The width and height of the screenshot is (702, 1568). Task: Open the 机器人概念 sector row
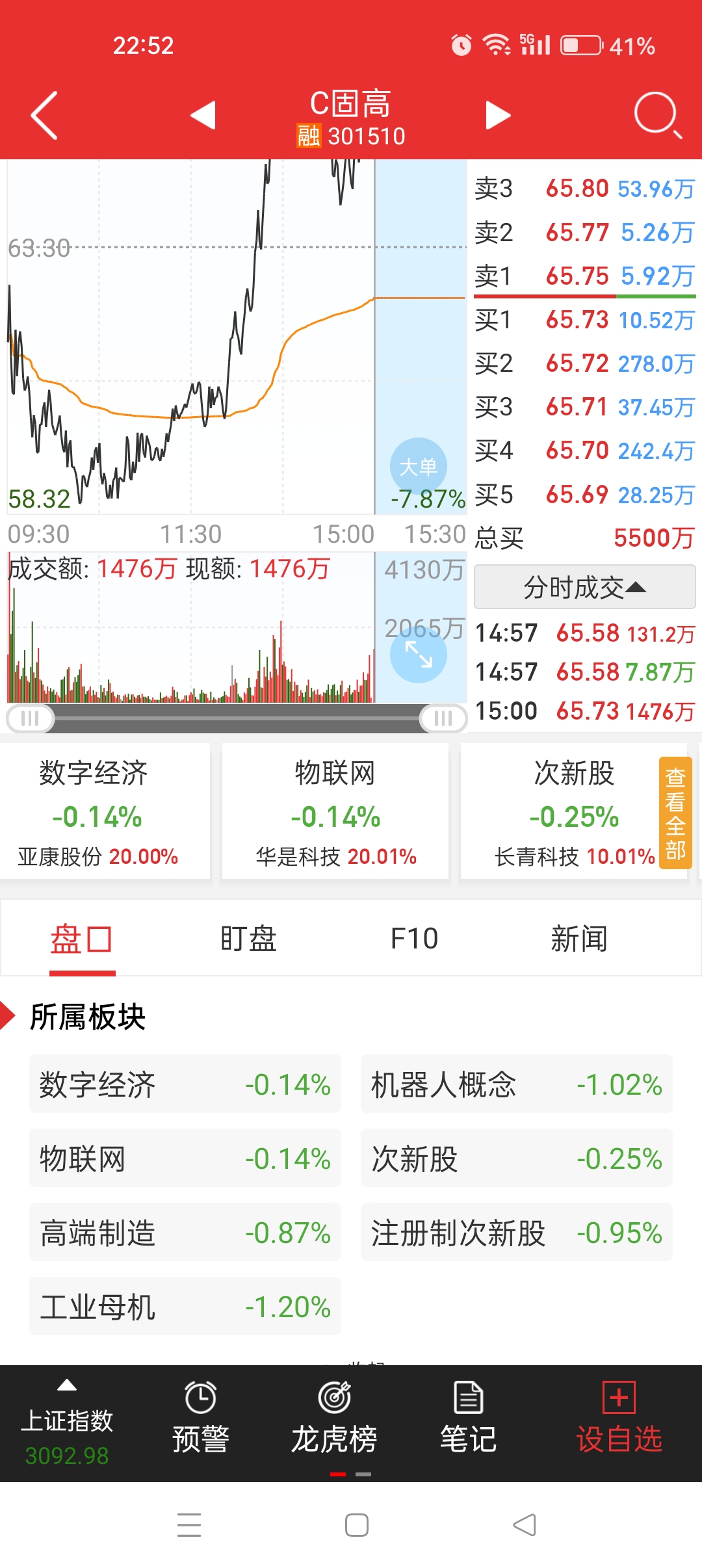tap(517, 1084)
